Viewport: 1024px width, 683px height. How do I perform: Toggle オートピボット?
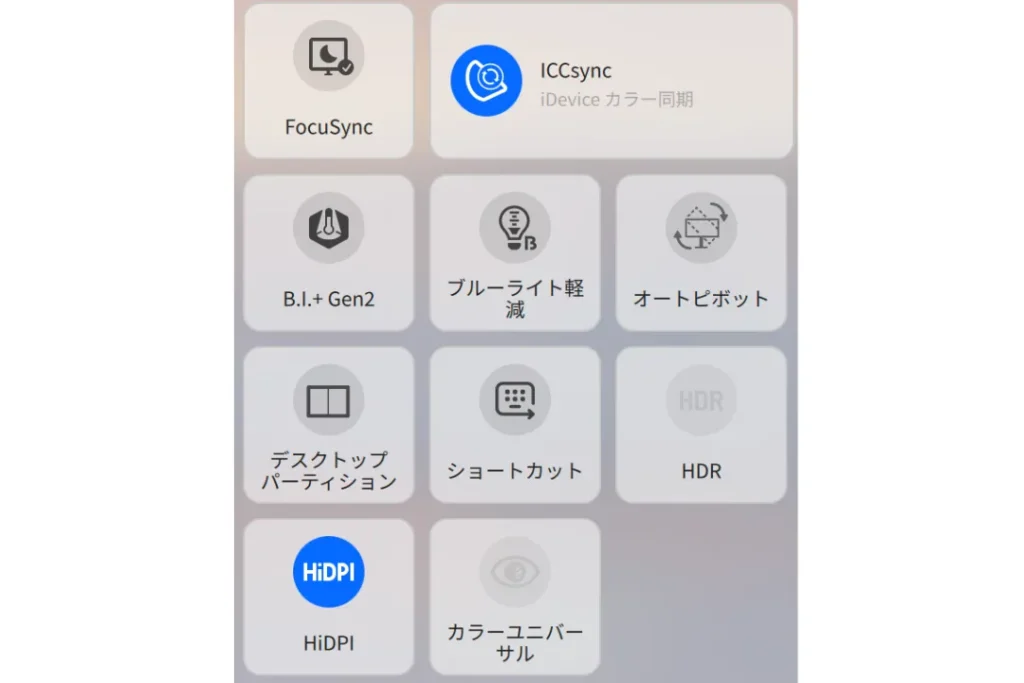(701, 252)
